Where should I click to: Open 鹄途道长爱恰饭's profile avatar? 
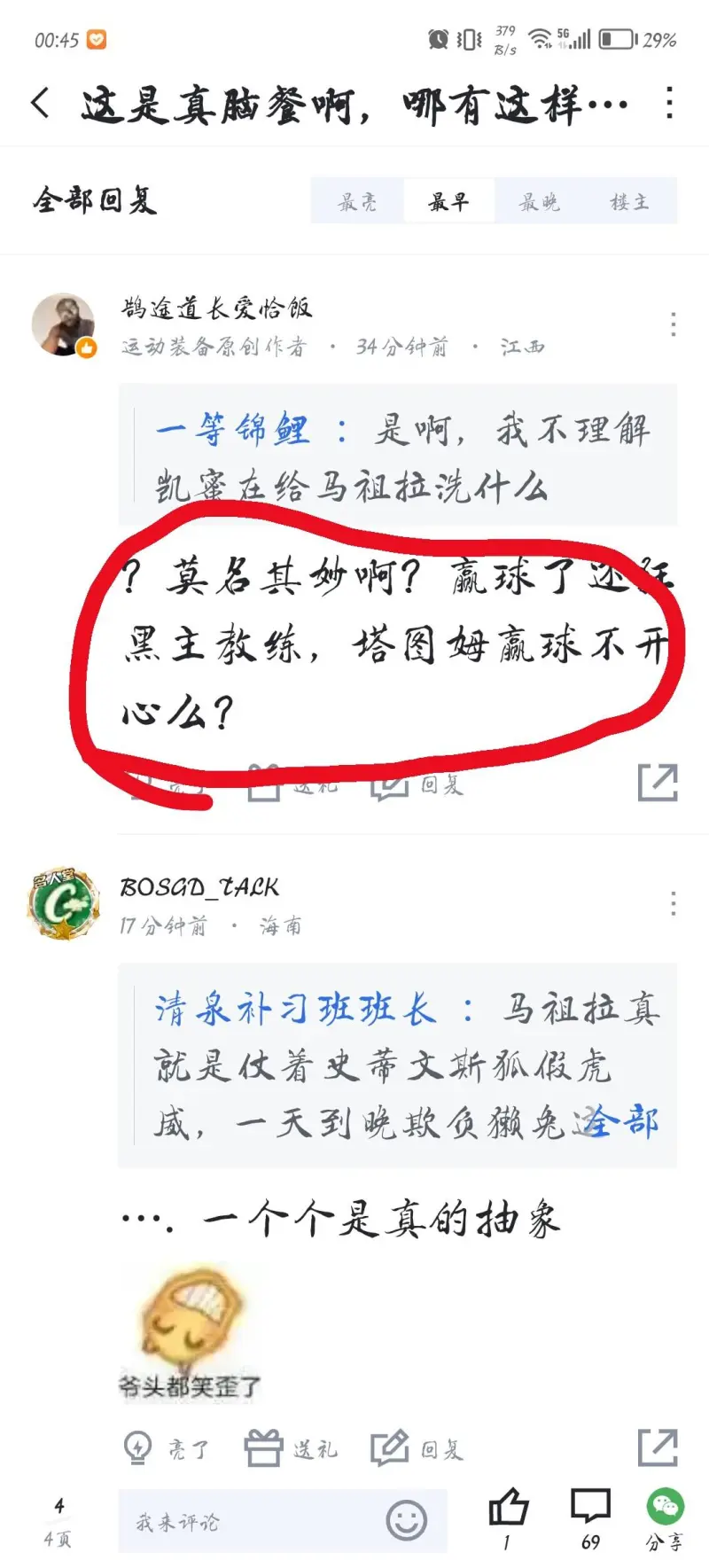(63, 324)
